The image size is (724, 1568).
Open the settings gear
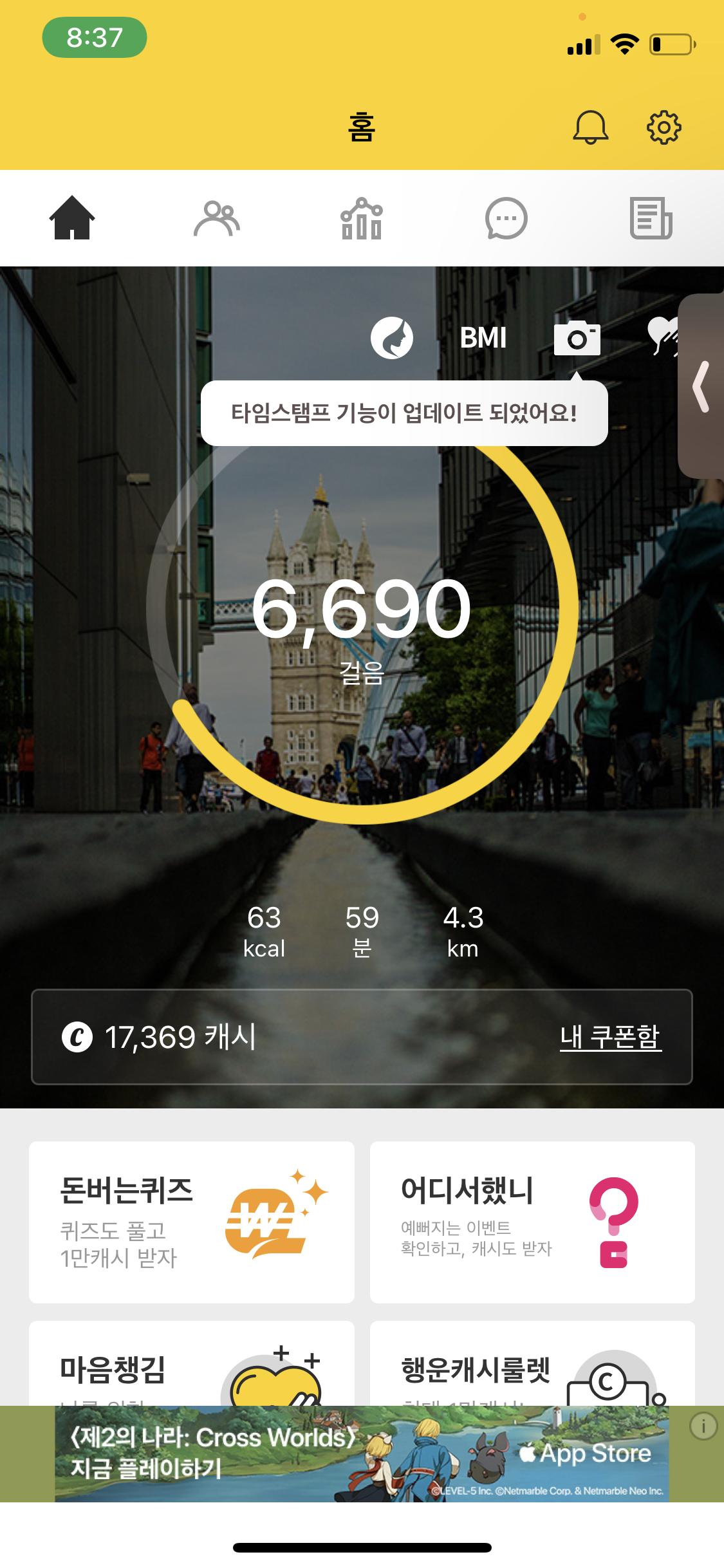coord(664,127)
